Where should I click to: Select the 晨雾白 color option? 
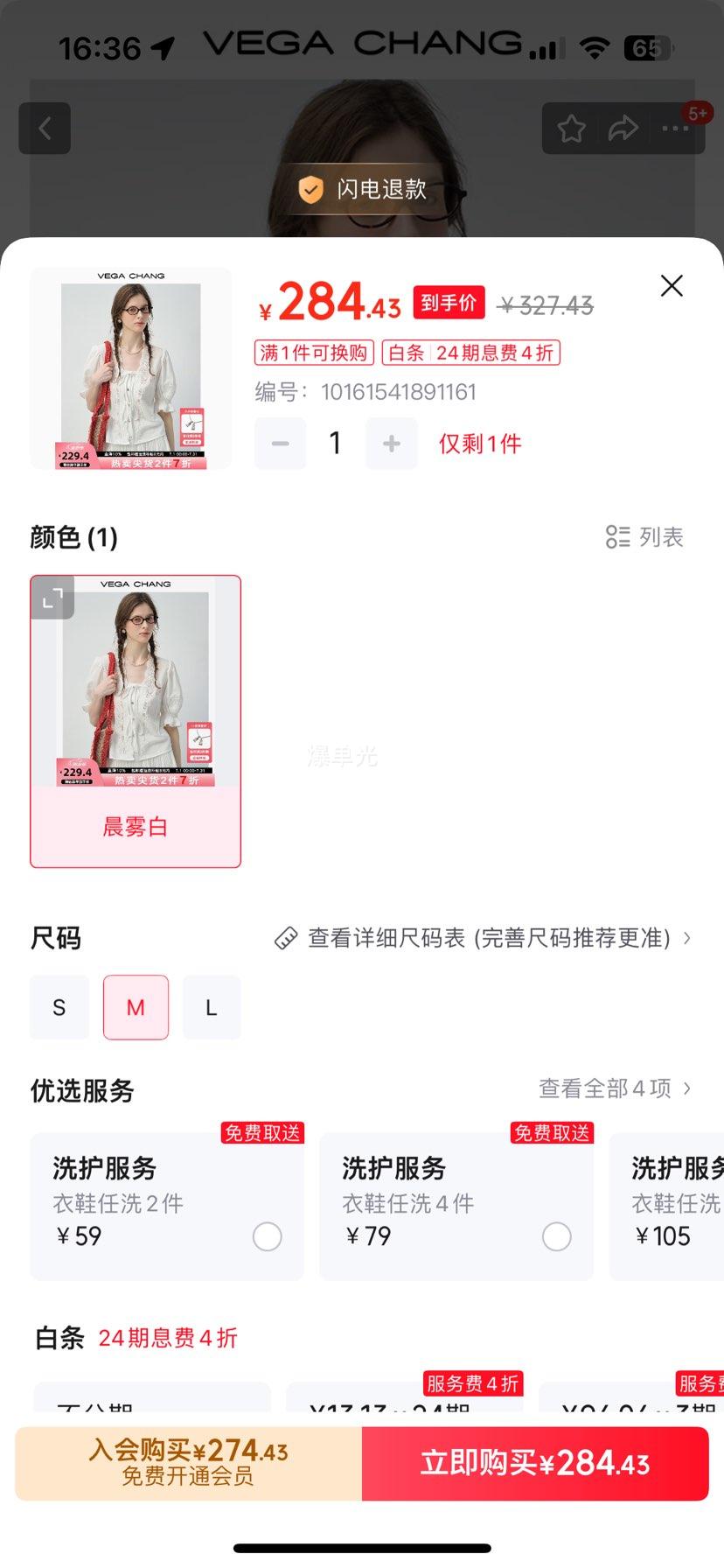point(136,826)
